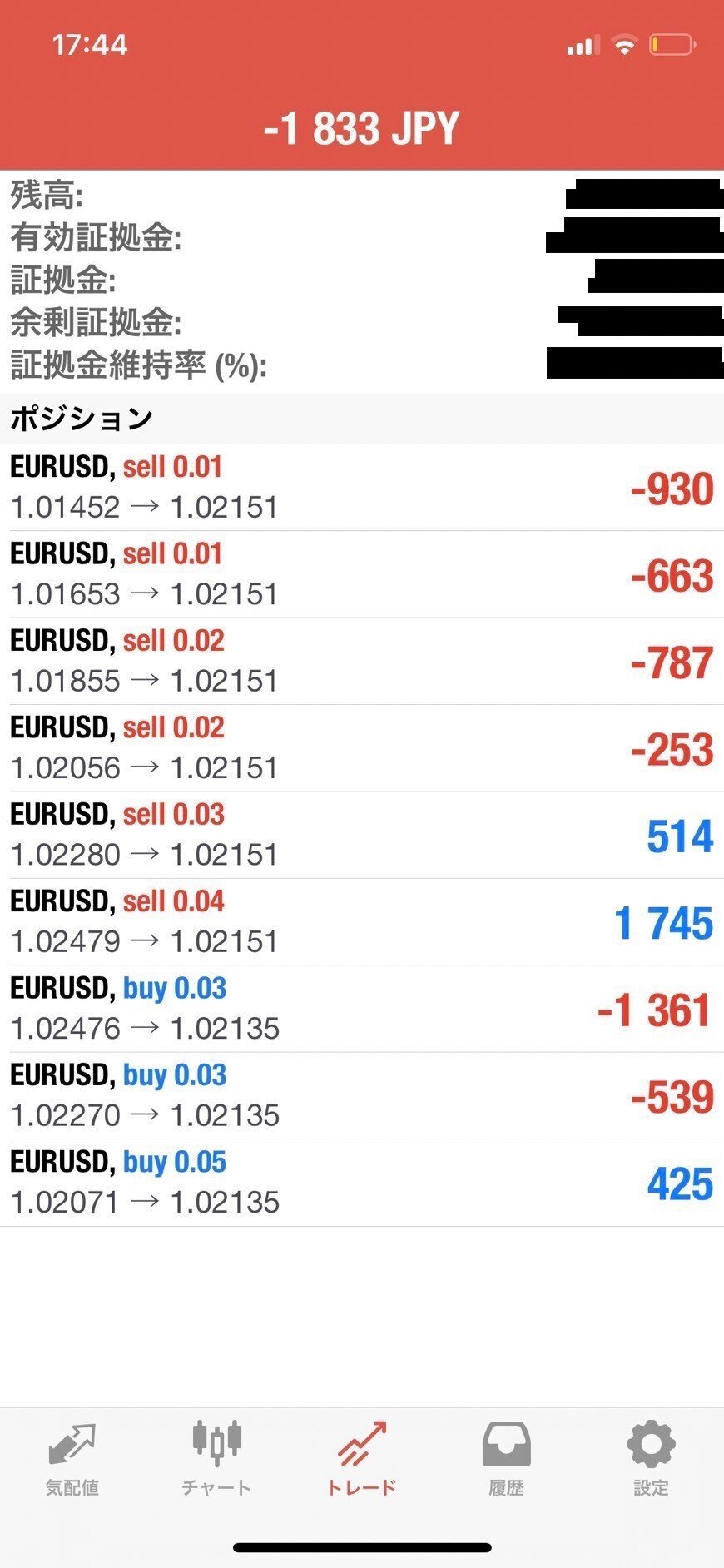
Task: Select the buy 0.03 position at 1.02270
Action: (361, 1095)
